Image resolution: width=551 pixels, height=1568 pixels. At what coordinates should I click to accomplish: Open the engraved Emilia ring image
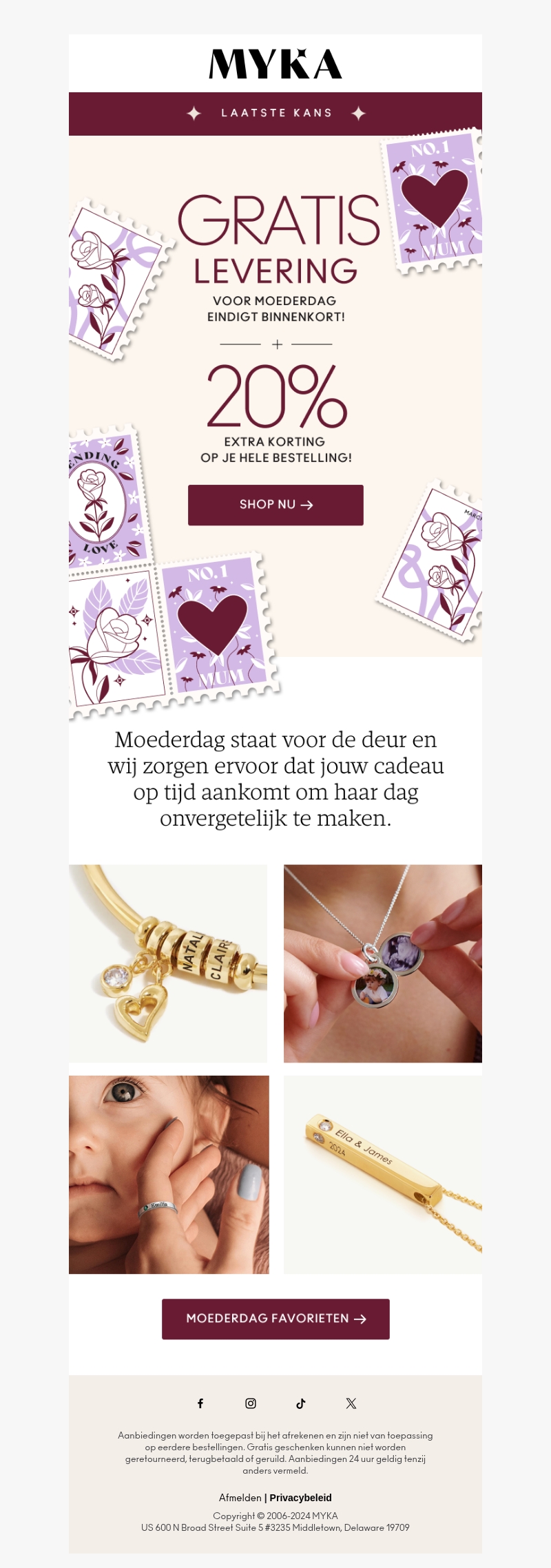(169, 1174)
